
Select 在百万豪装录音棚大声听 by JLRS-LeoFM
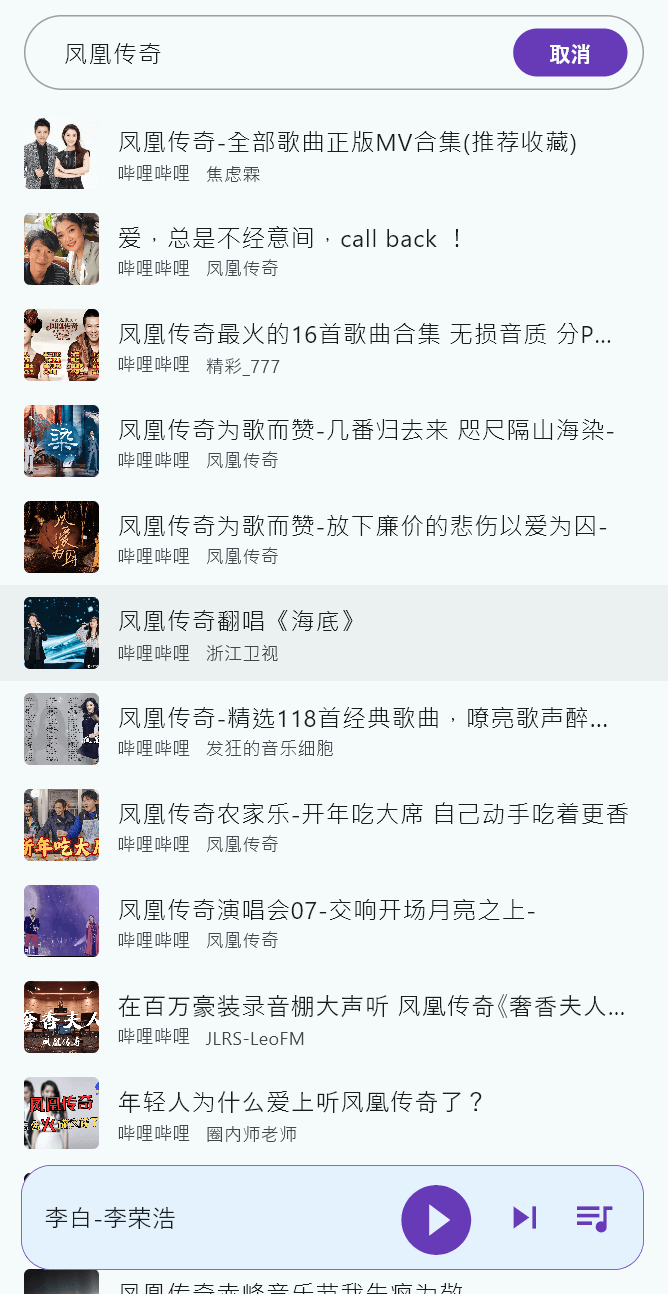click(370, 1018)
